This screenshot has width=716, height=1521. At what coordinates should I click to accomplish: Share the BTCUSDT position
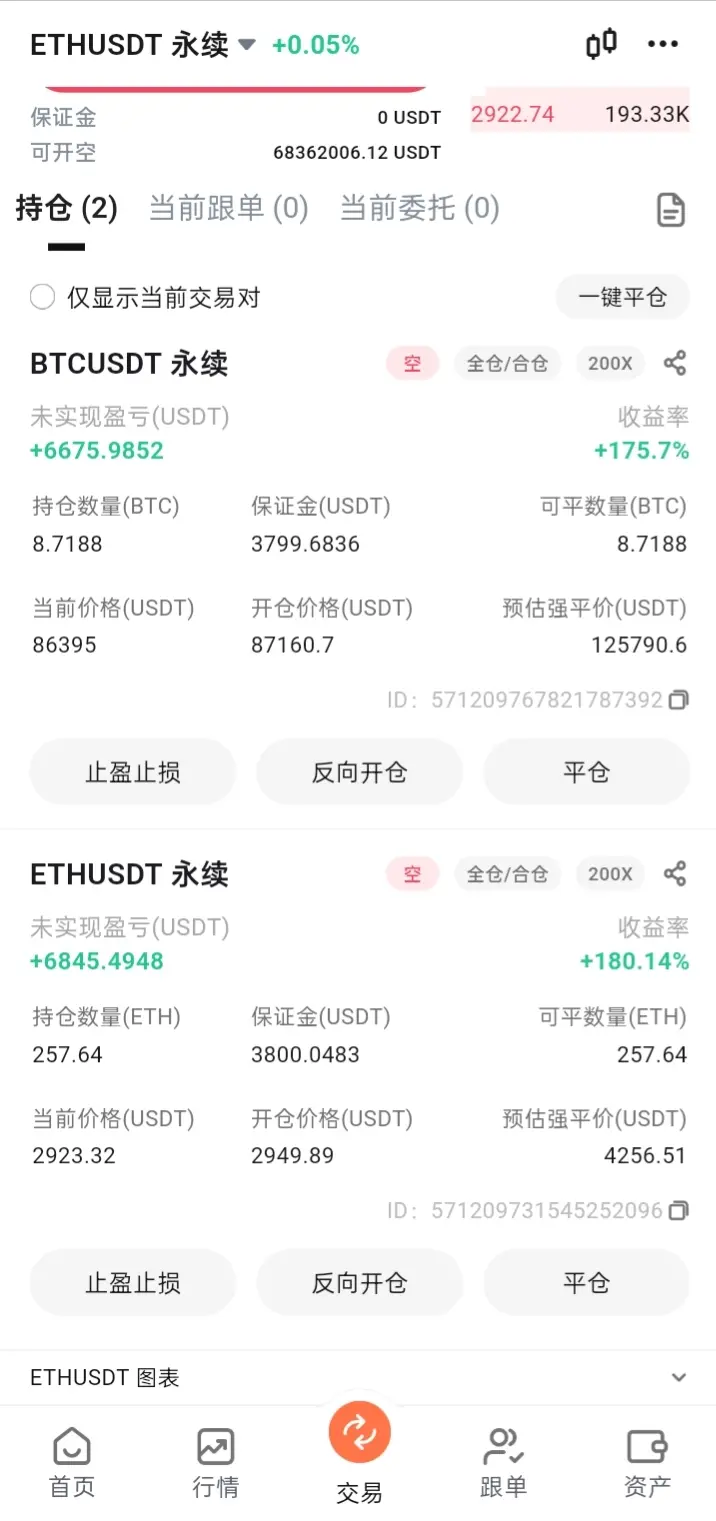click(x=675, y=363)
